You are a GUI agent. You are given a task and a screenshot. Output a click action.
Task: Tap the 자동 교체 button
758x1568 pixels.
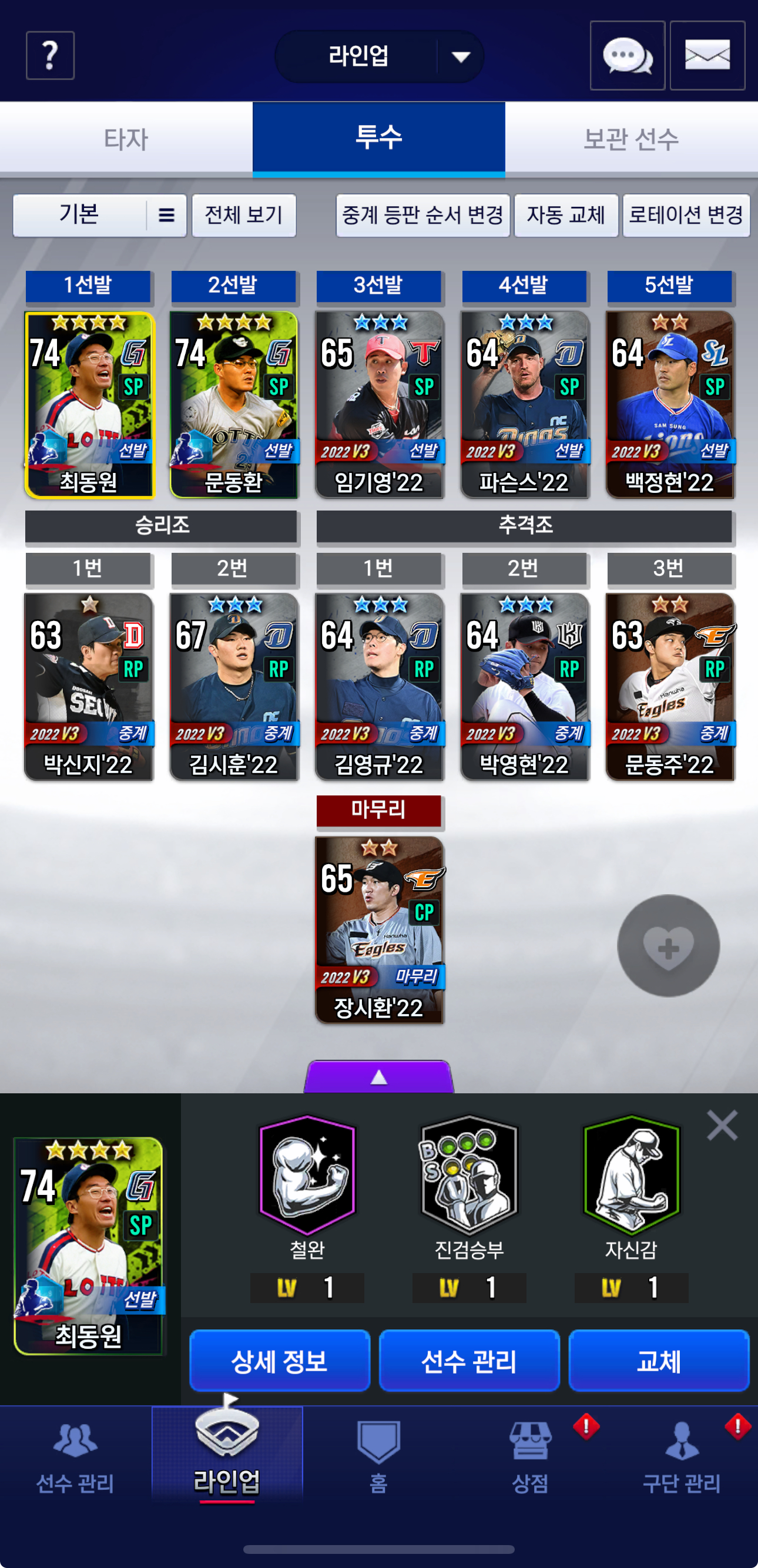click(566, 215)
